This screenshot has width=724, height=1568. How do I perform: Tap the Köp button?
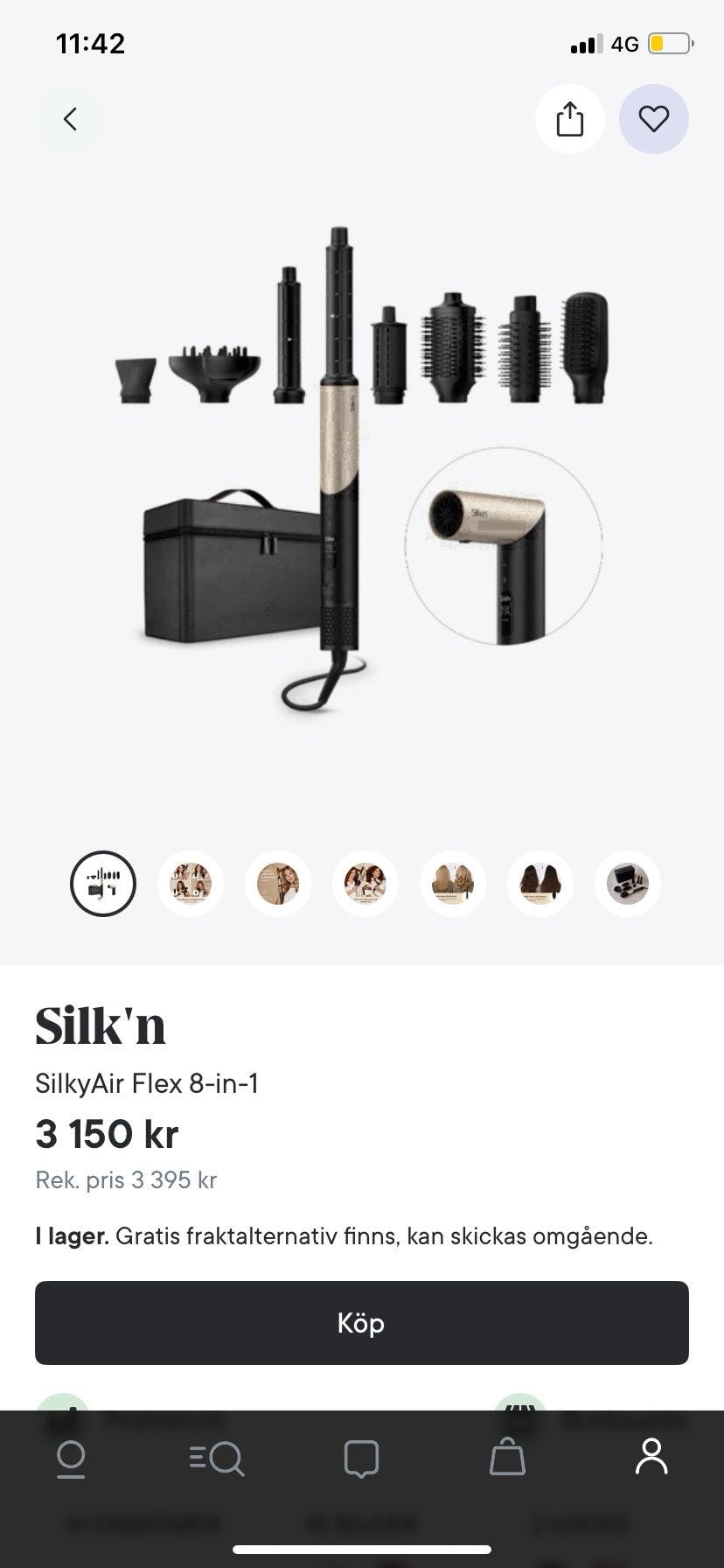362,1323
